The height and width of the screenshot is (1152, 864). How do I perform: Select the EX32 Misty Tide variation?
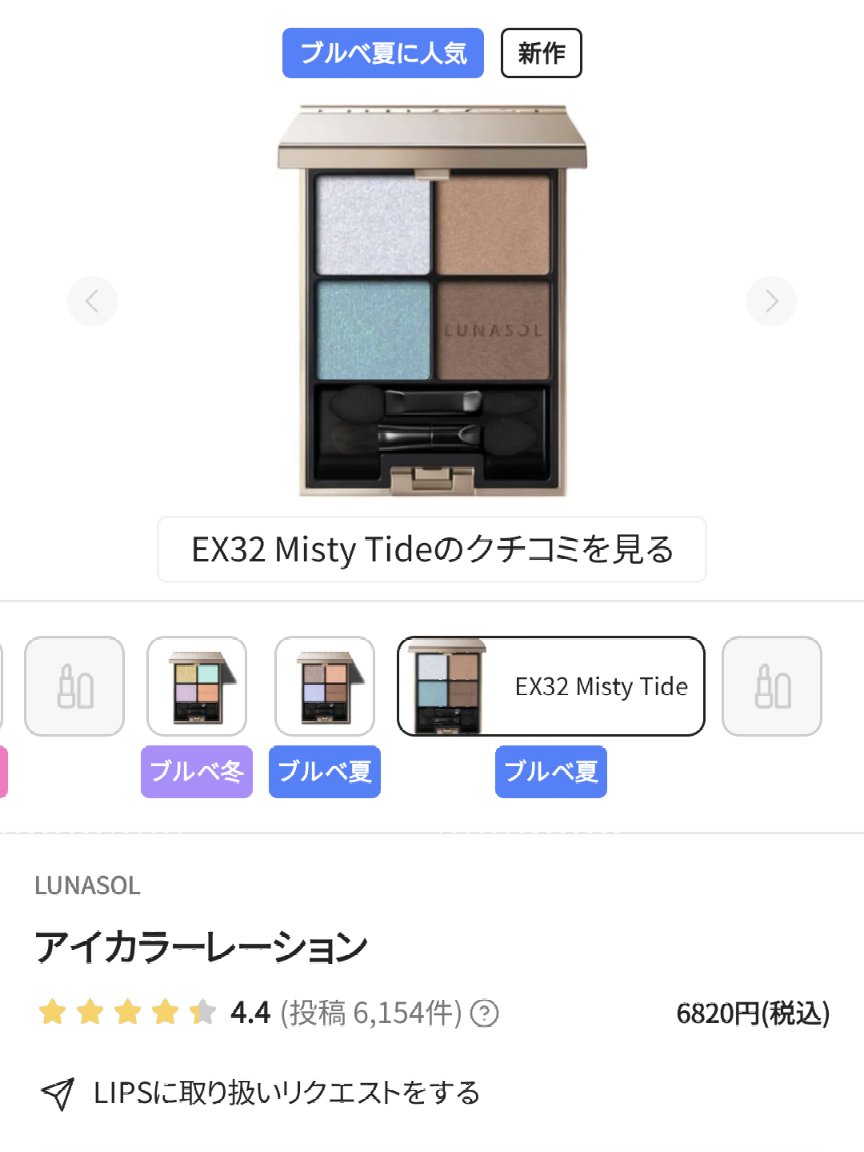(550, 685)
